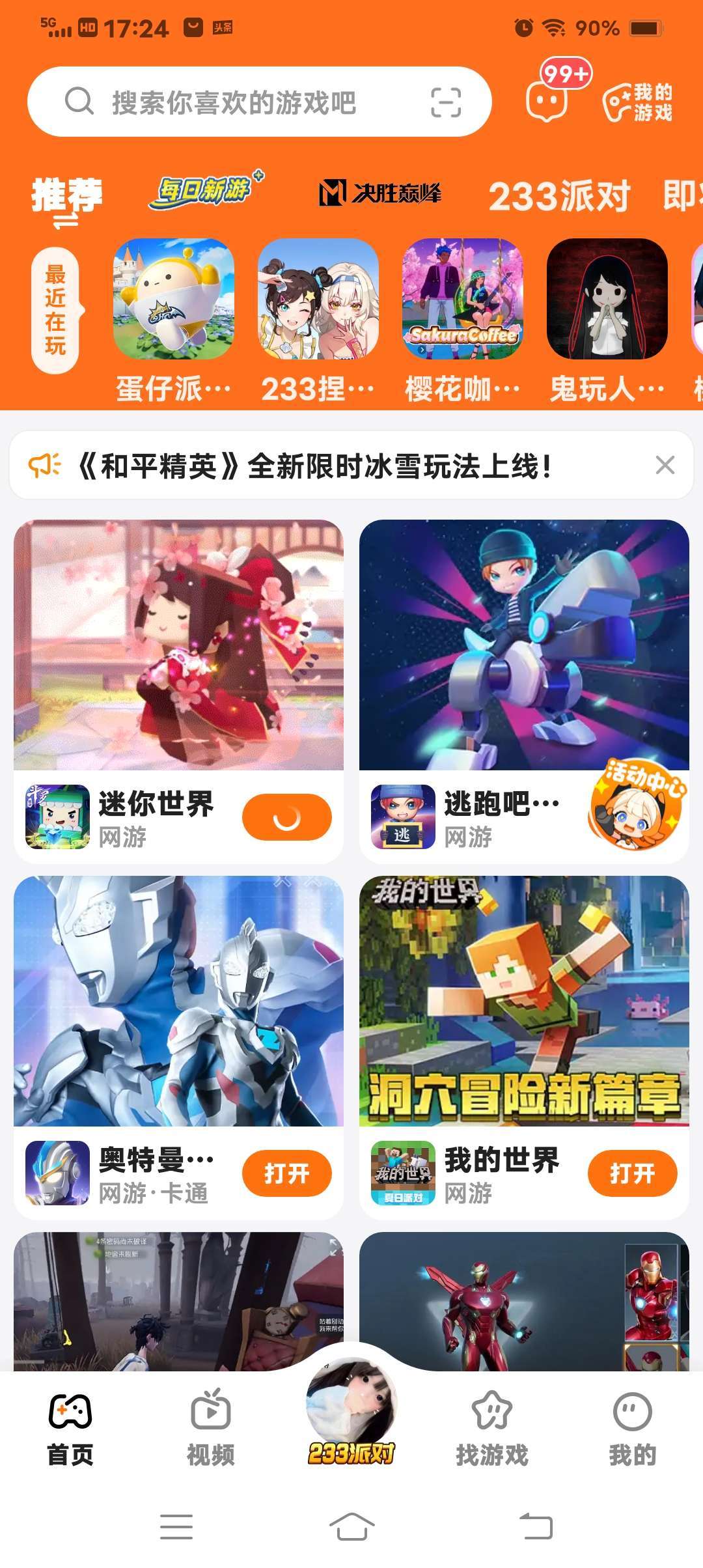
Task: Open the 活动中心 floating badge
Action: [x=637, y=804]
